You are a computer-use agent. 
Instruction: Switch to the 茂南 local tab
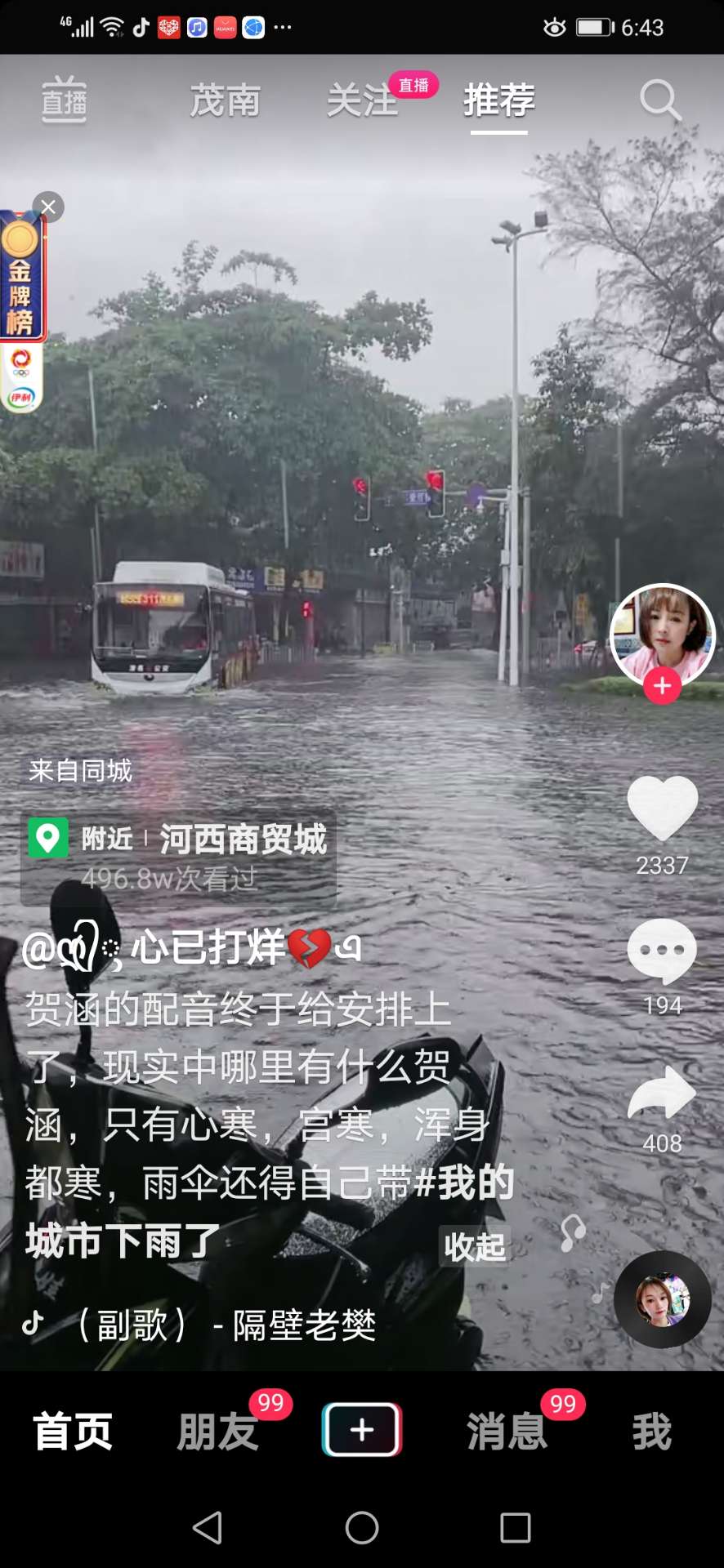point(225,100)
